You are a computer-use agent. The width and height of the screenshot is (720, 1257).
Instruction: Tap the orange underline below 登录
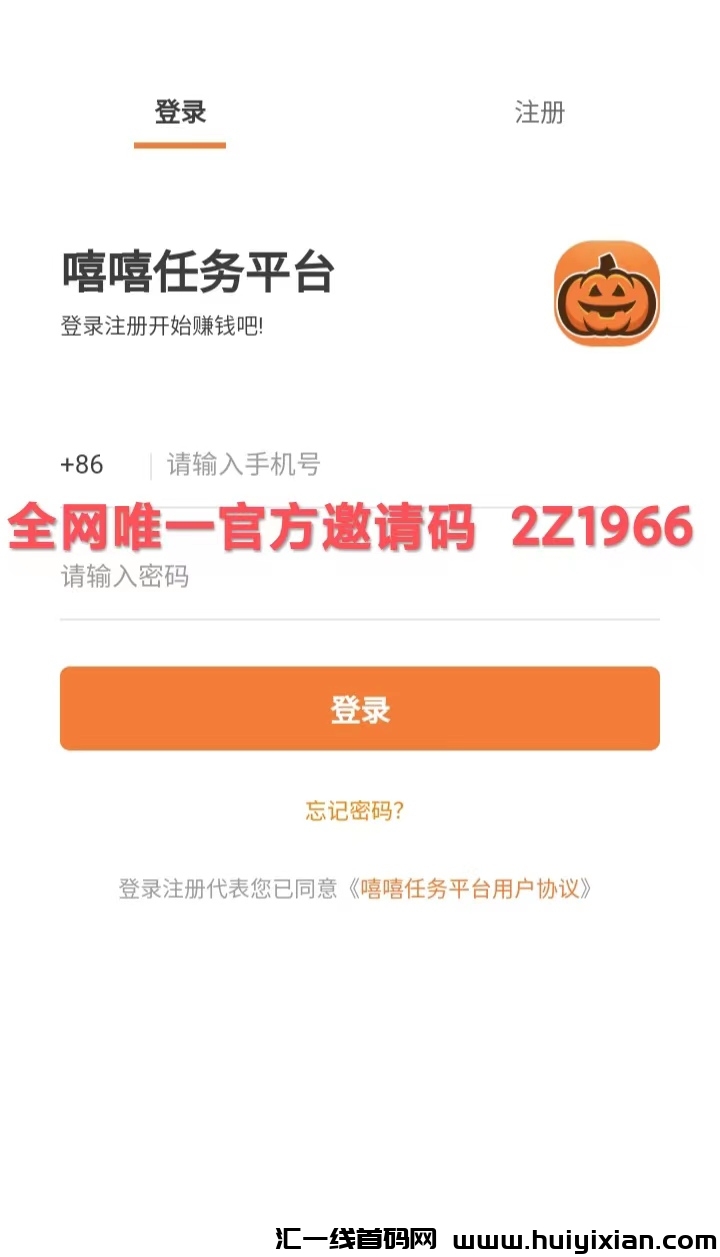point(179,147)
